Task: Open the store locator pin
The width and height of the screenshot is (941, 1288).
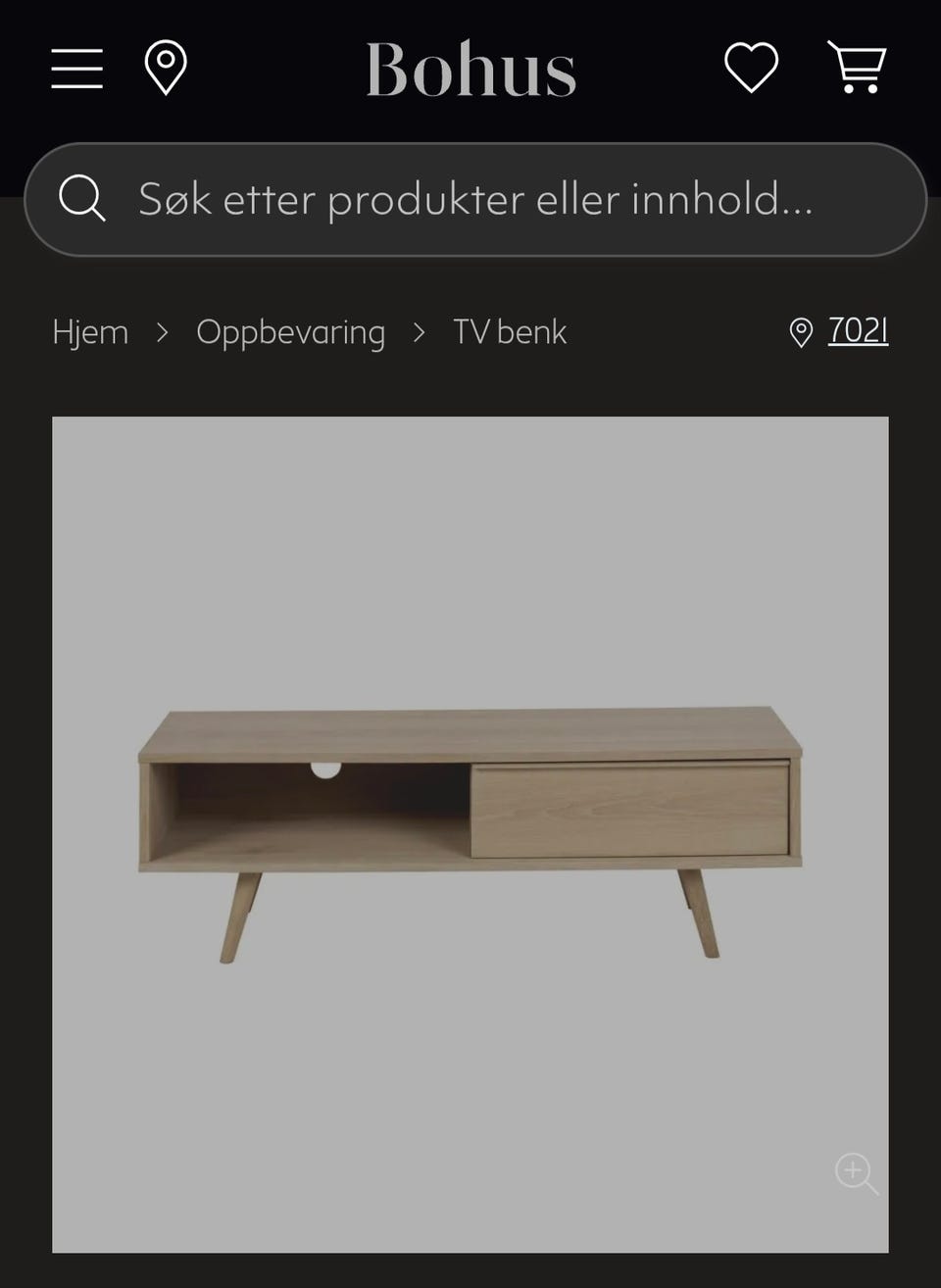Action: click(x=166, y=68)
